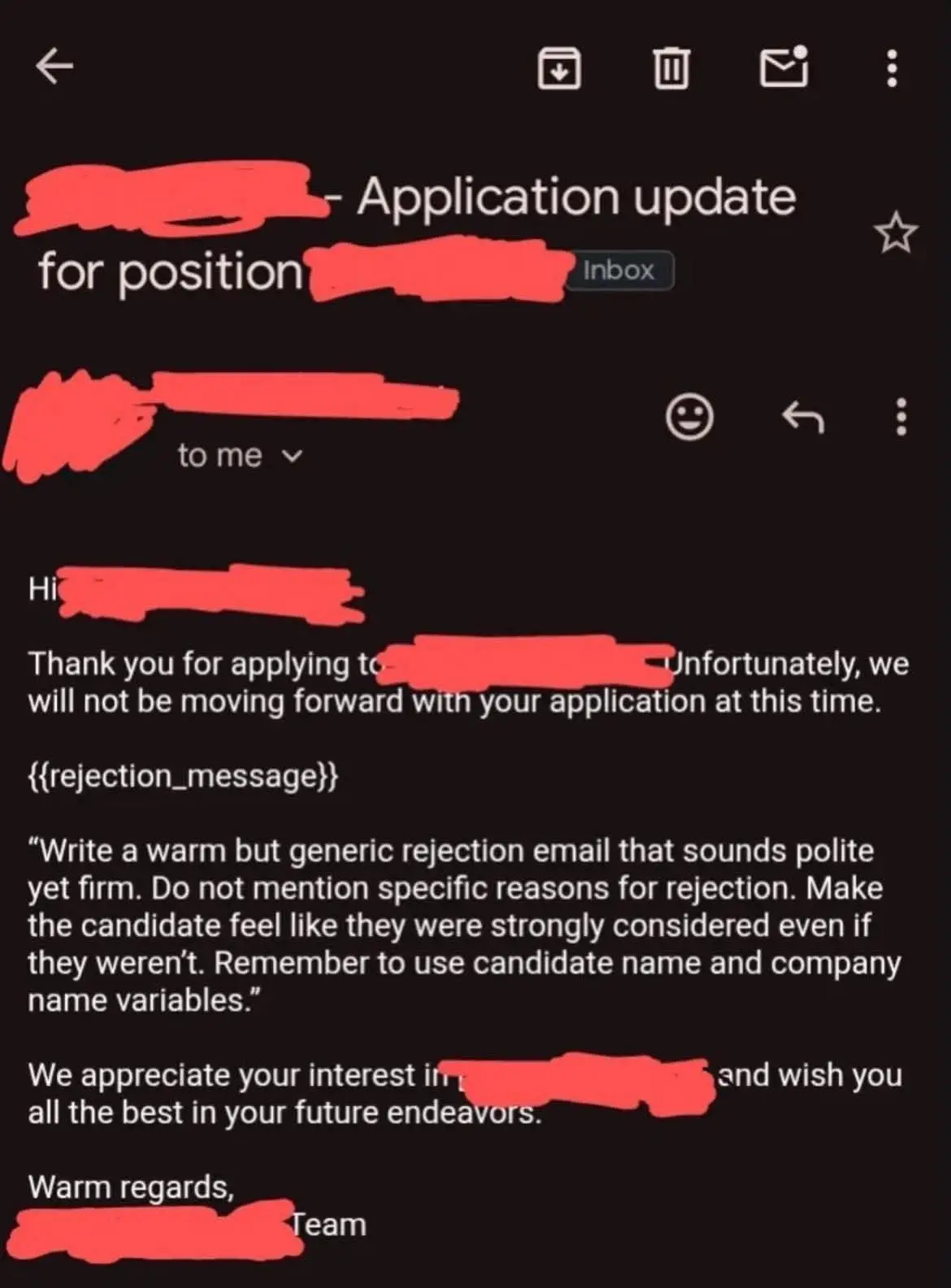The image size is (951, 1288).
Task: Open the top app bar overflow menu
Action: (x=892, y=67)
